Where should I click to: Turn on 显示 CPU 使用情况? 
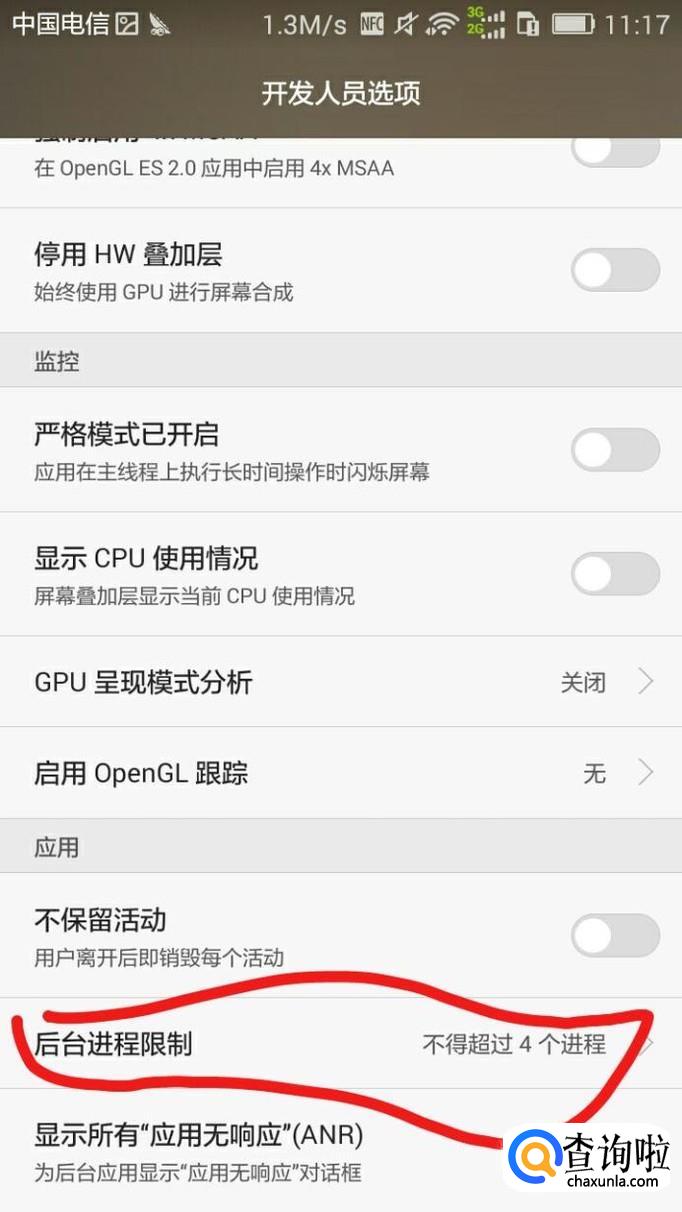[614, 574]
